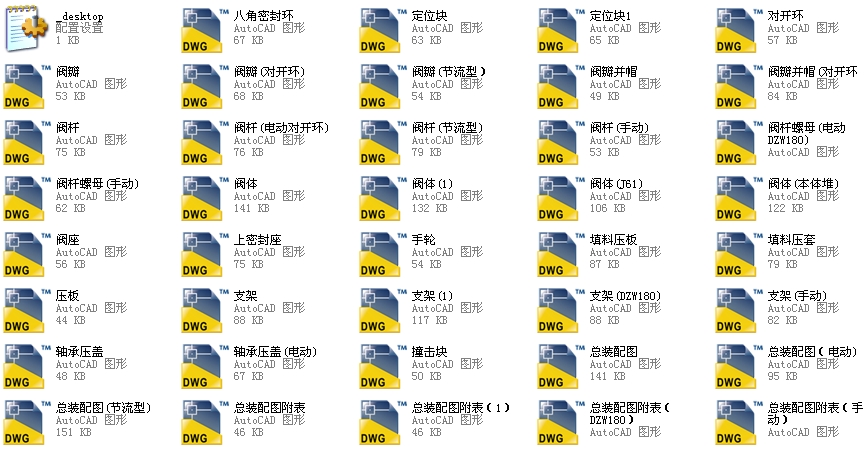Open the 上密封座 file

point(203,254)
